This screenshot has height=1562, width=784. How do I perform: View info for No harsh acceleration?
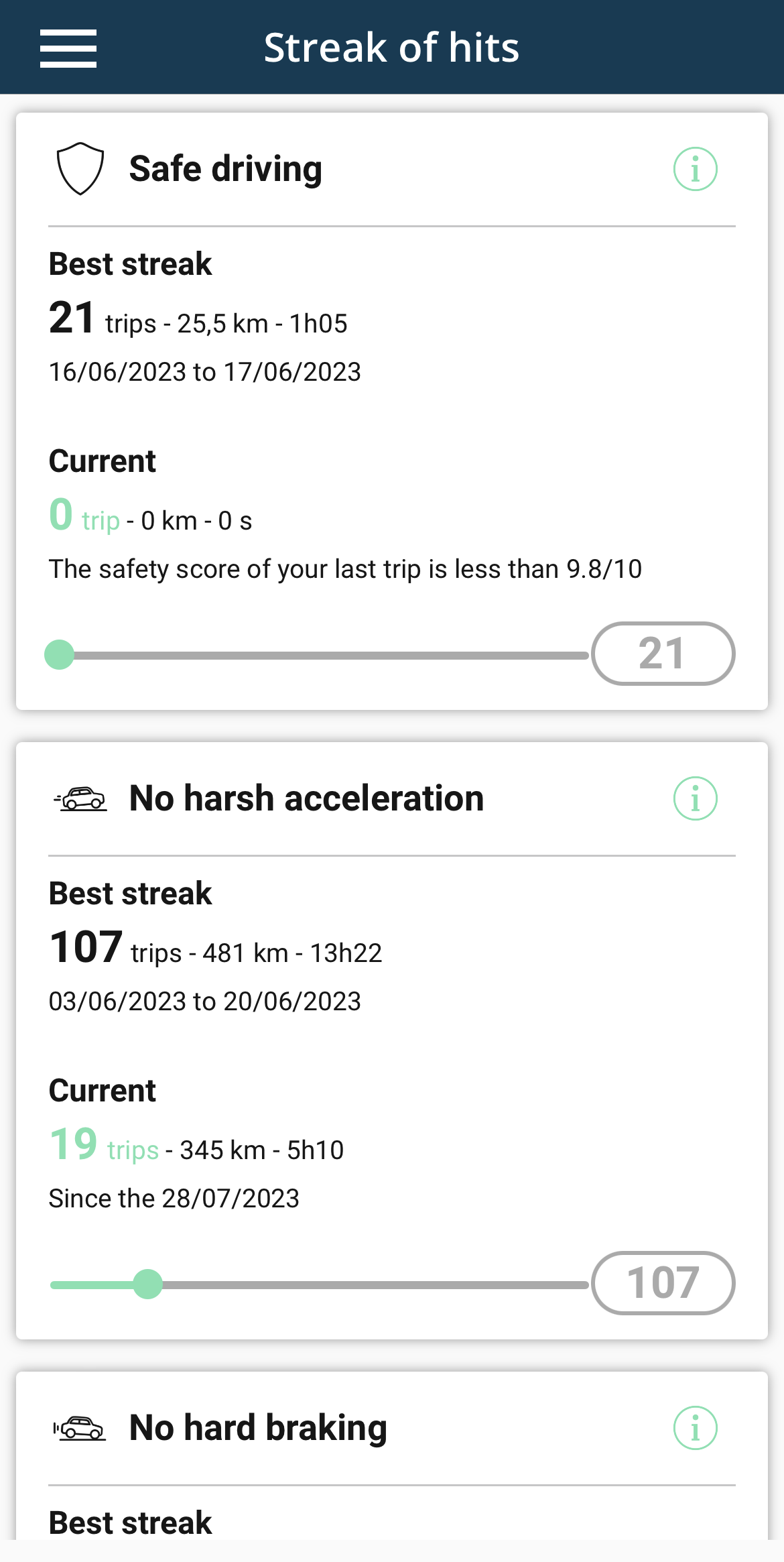695,798
